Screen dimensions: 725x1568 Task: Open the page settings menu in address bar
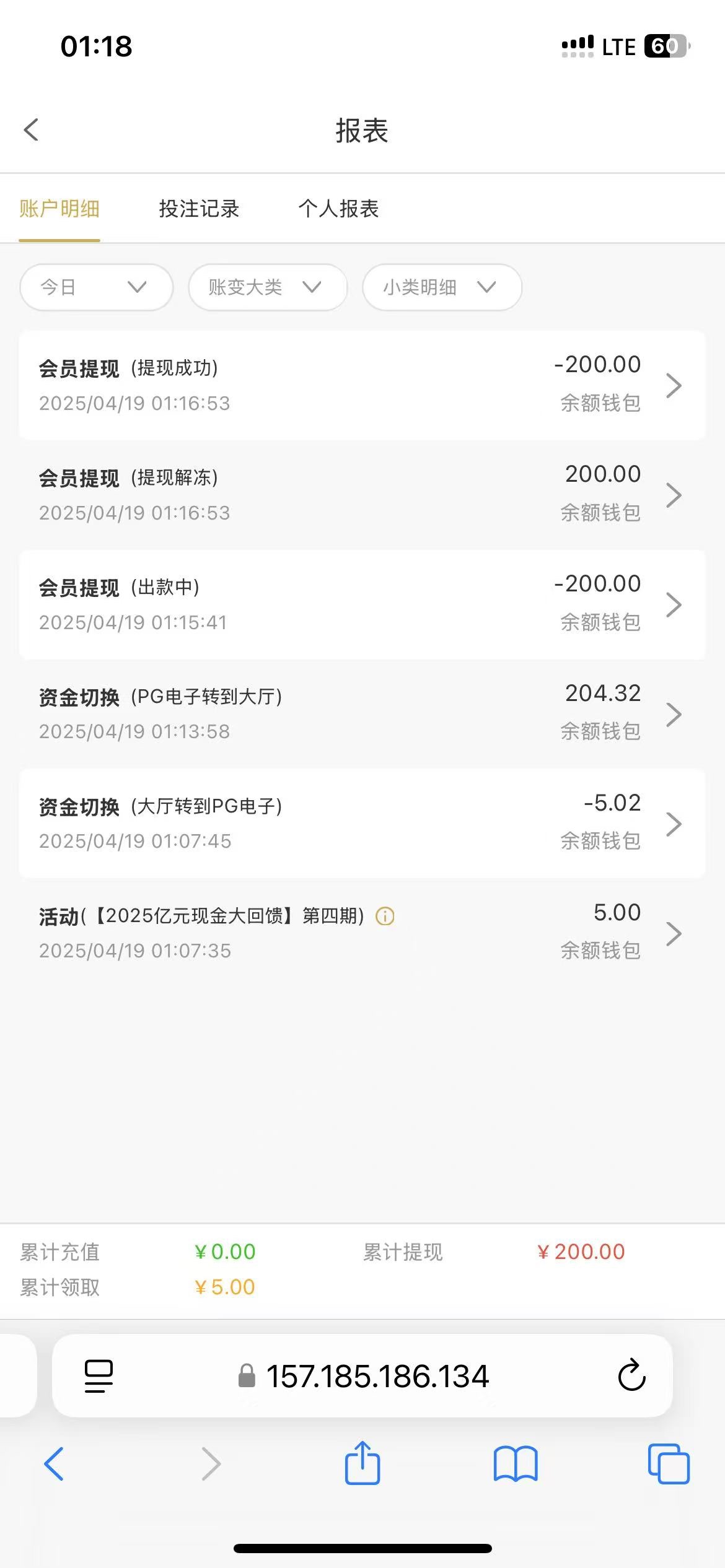(x=99, y=1376)
